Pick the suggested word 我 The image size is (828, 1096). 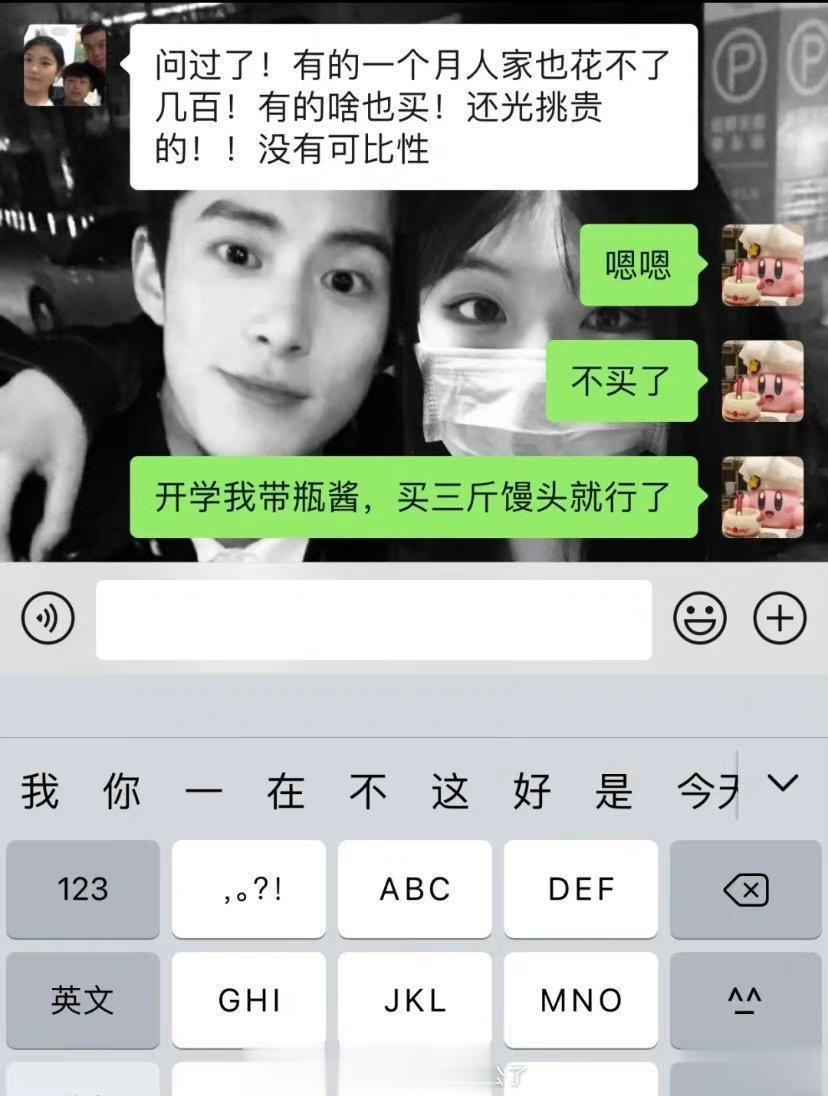[40, 792]
